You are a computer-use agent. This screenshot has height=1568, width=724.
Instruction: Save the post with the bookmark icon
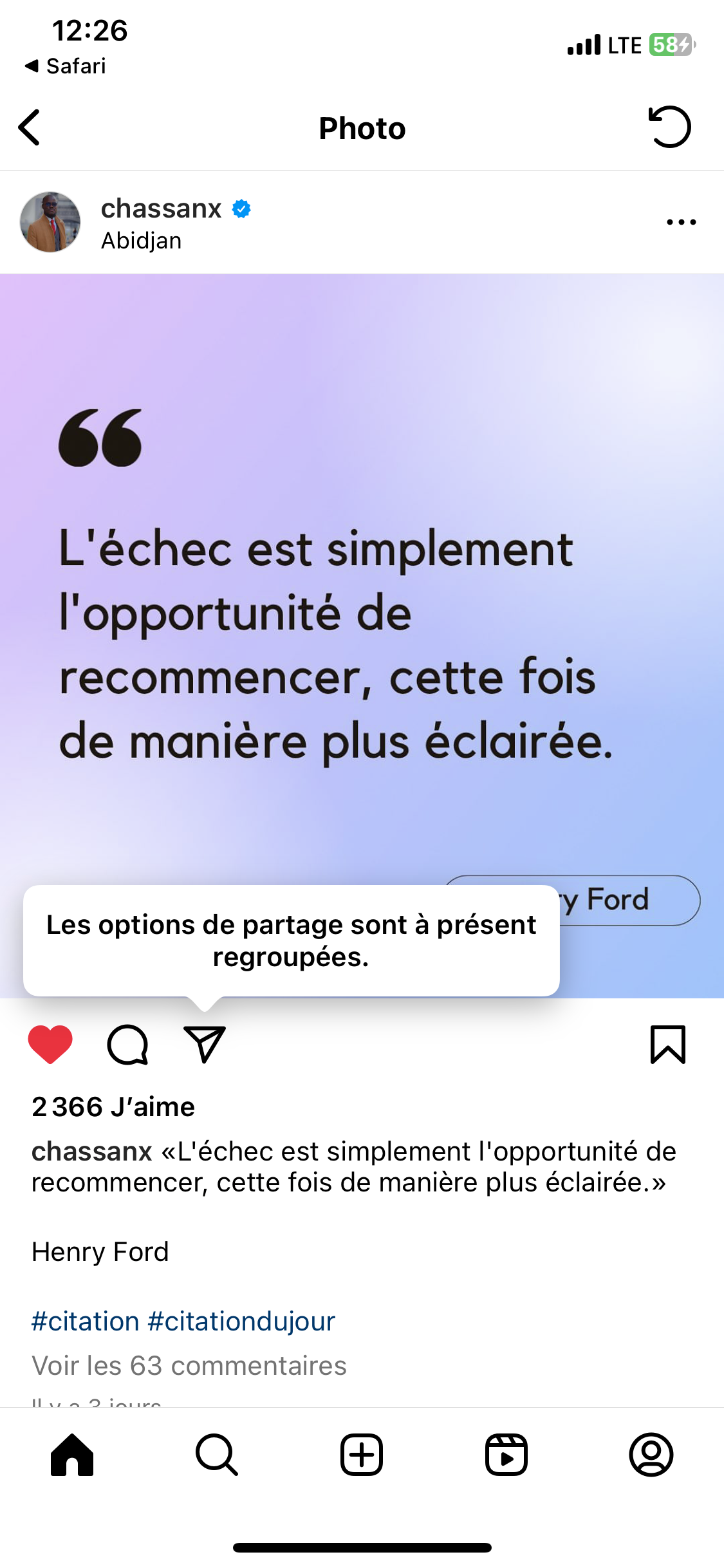pos(668,1044)
